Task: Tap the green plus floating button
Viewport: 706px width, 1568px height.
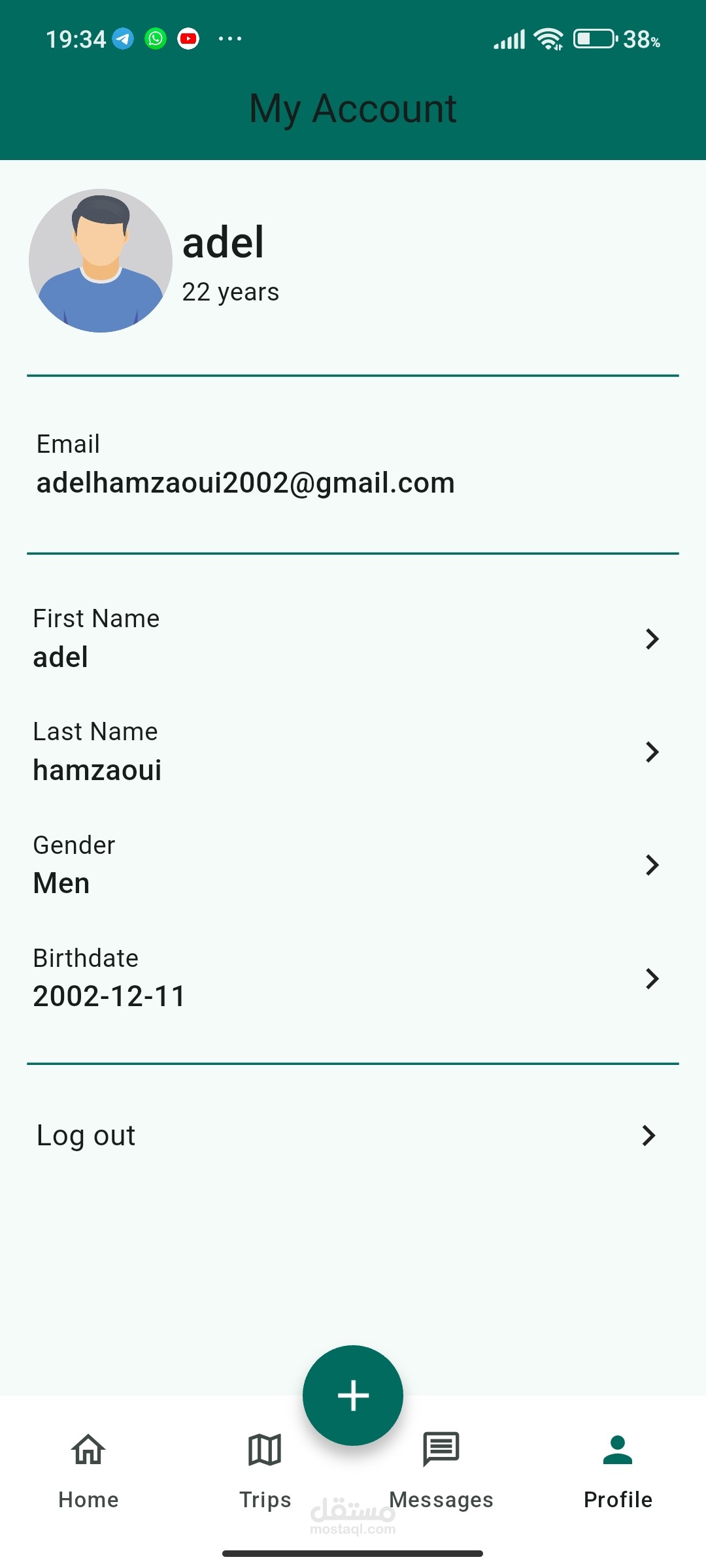Action: [x=353, y=1396]
